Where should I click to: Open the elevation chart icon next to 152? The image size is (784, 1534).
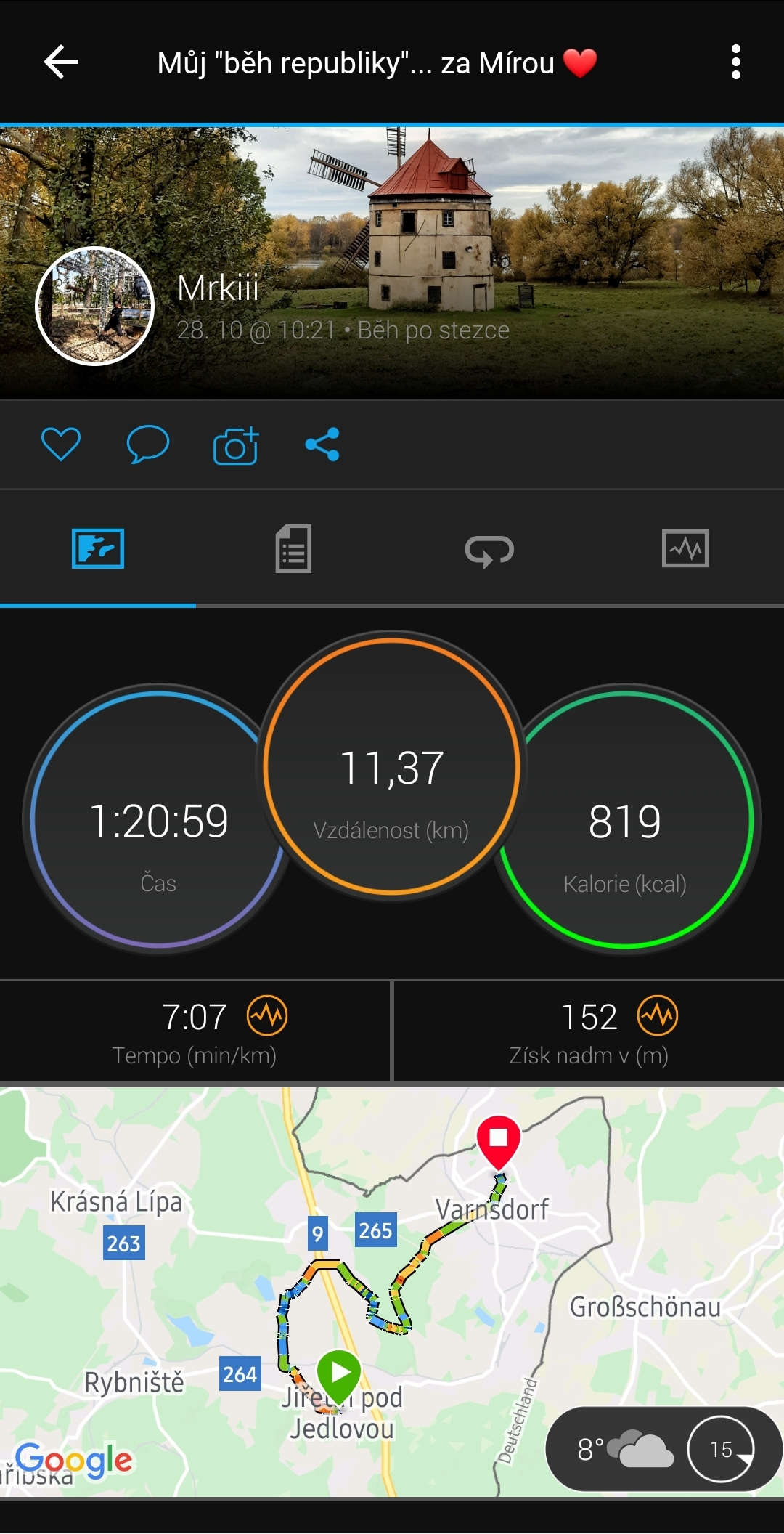658,1015
